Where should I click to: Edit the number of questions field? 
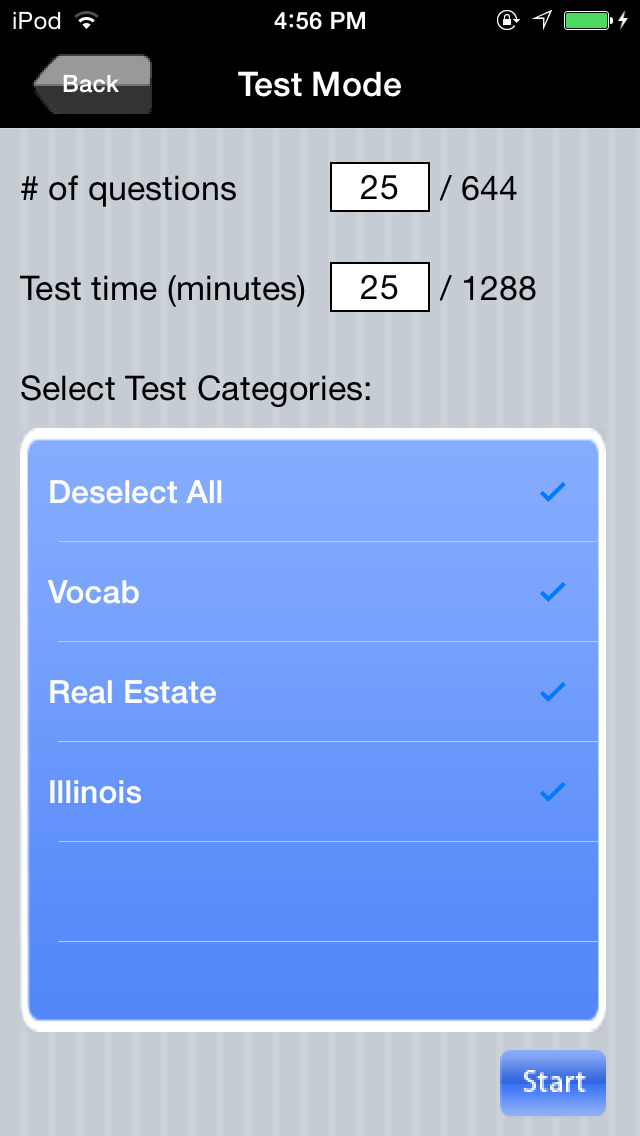click(x=380, y=188)
